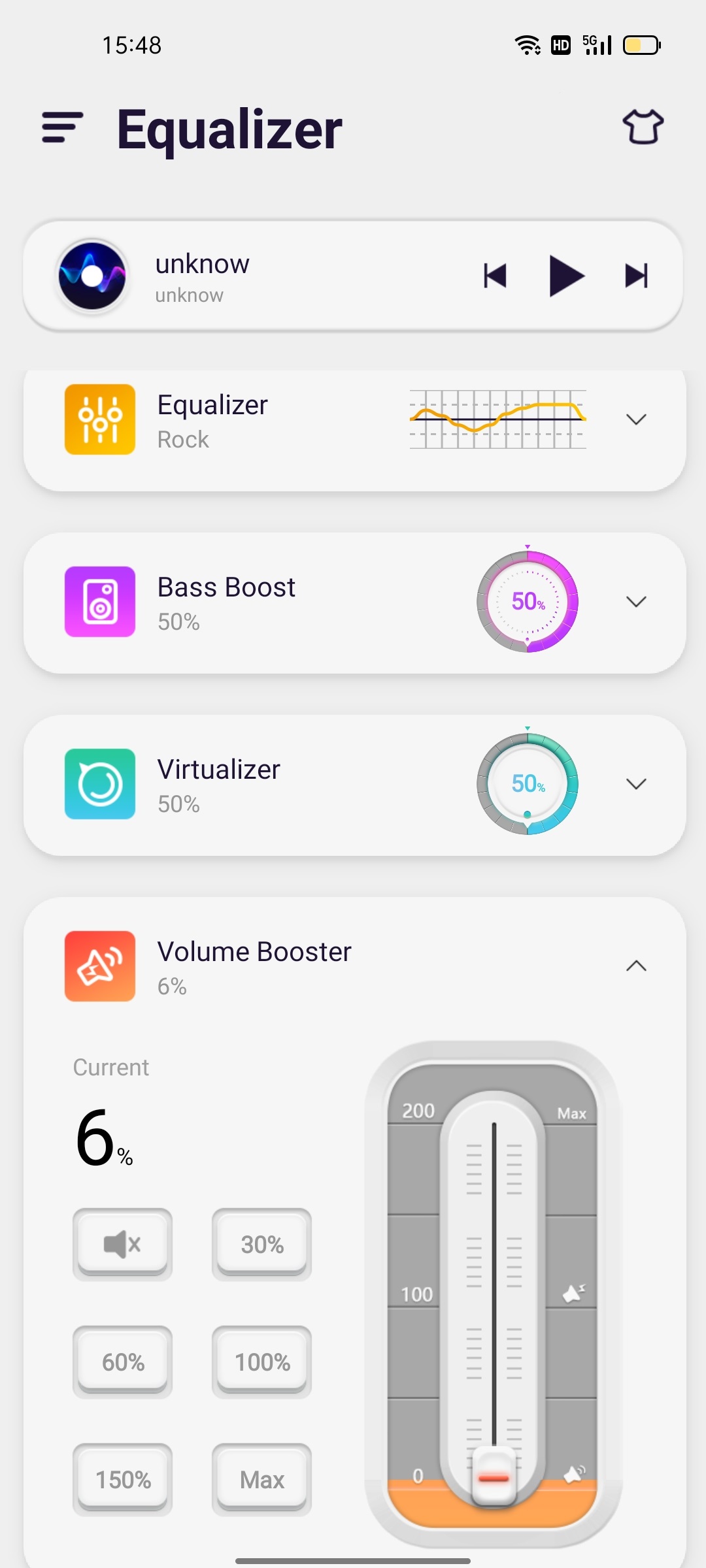The width and height of the screenshot is (706, 1568).
Task: Set volume boost to 60%
Action: click(123, 1362)
